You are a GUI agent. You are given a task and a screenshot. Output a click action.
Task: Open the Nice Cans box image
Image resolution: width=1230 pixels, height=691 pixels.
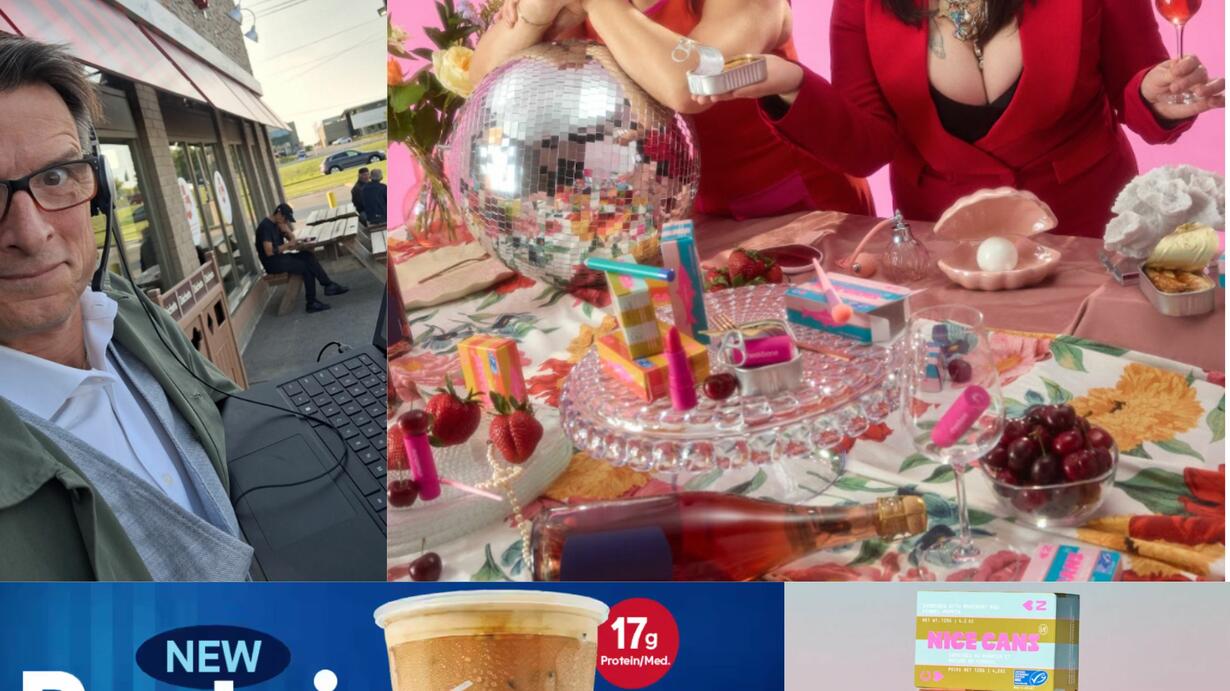pyautogui.click(x=1007, y=638)
